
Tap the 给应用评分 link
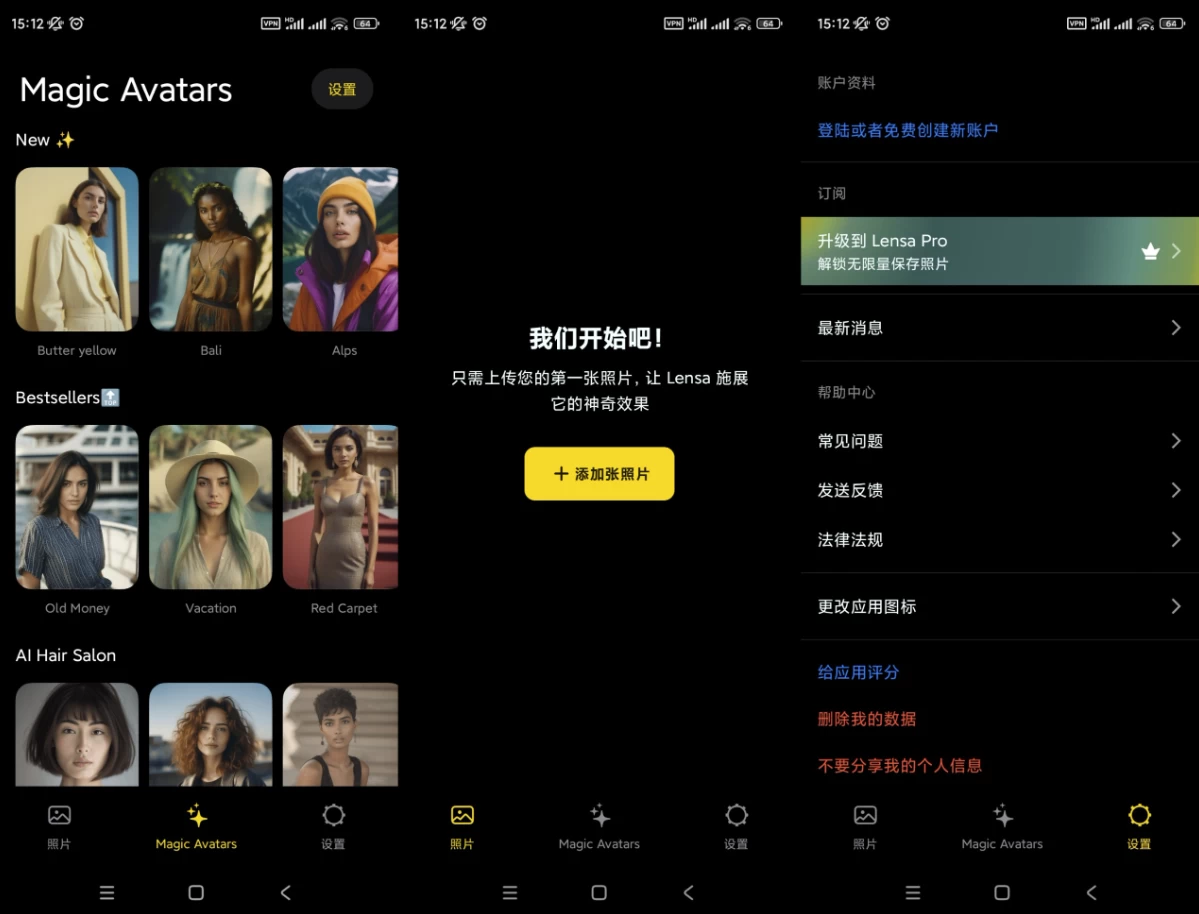858,673
